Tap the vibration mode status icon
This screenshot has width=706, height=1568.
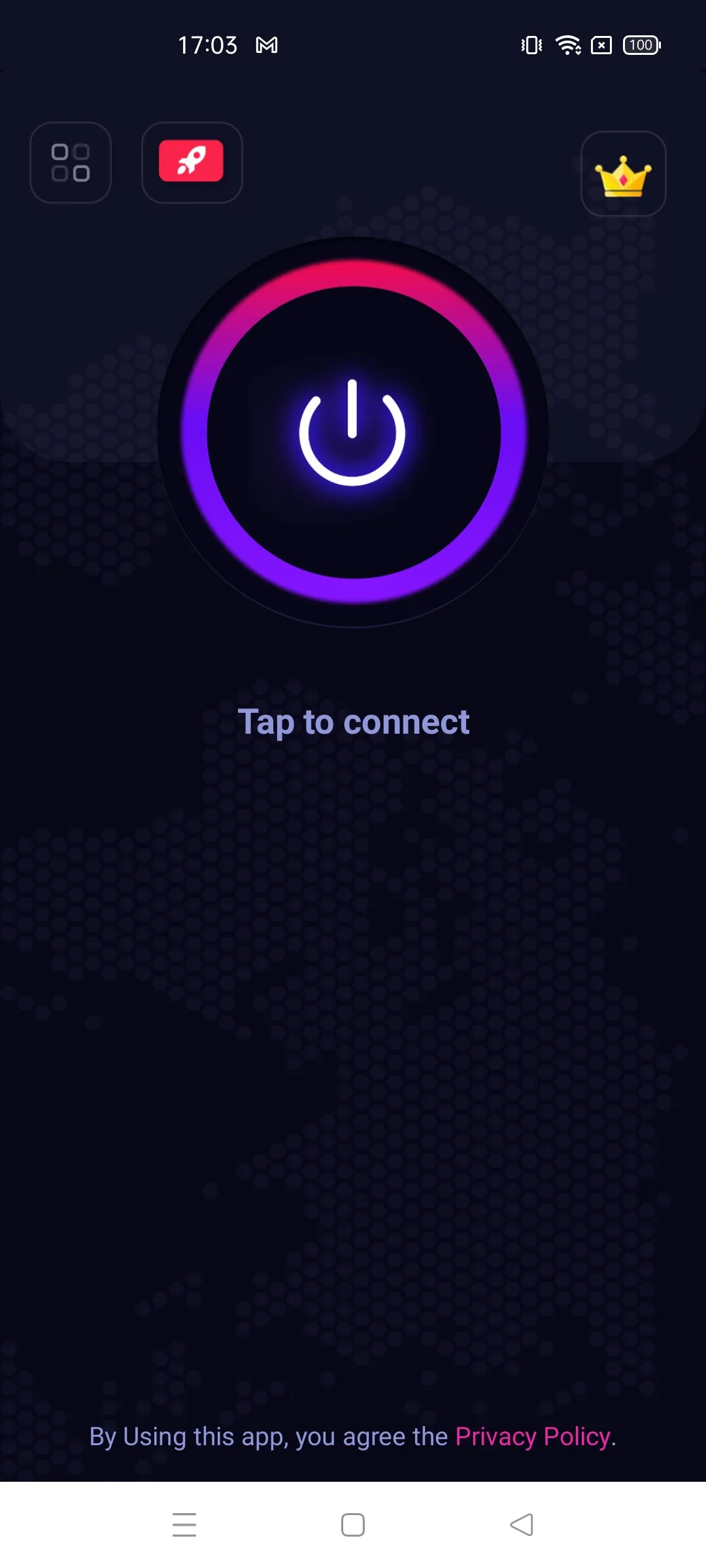tap(531, 44)
